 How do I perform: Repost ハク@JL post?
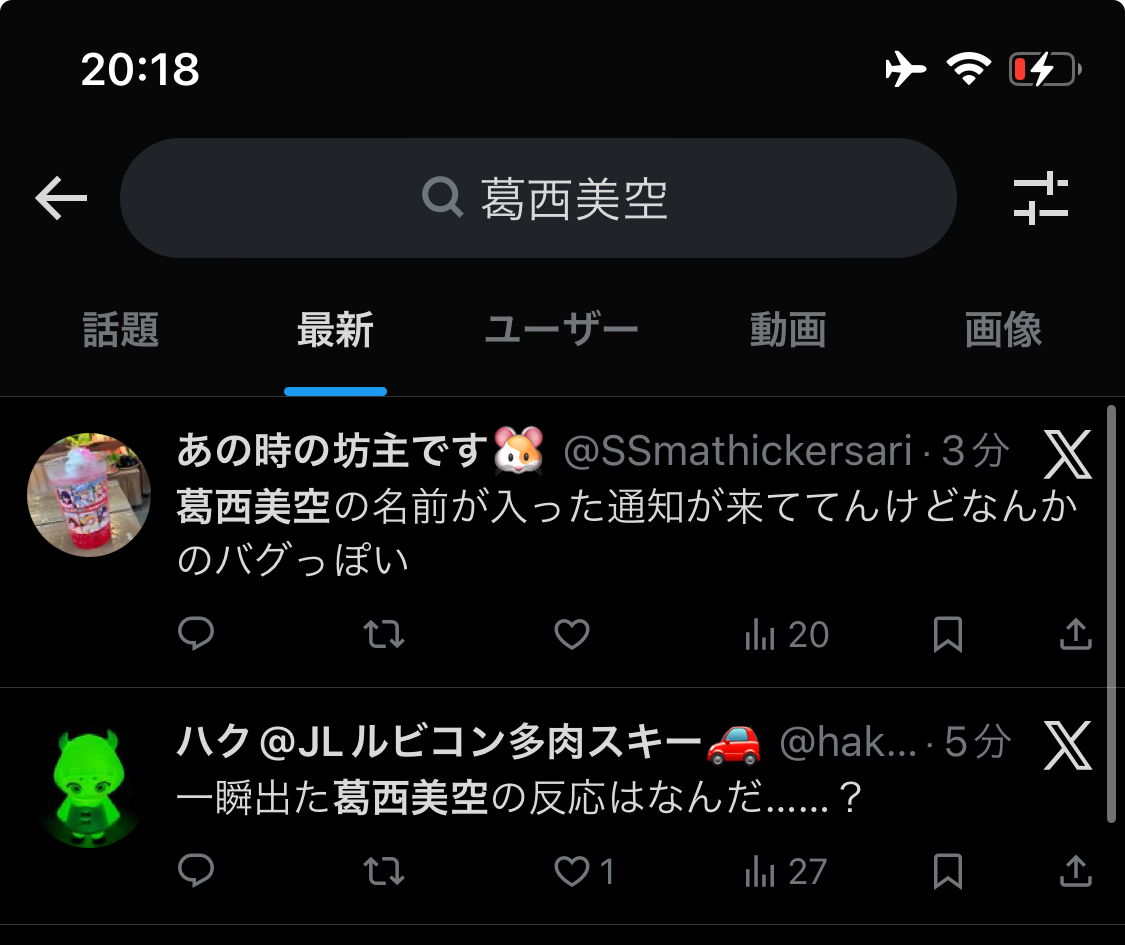(384, 871)
